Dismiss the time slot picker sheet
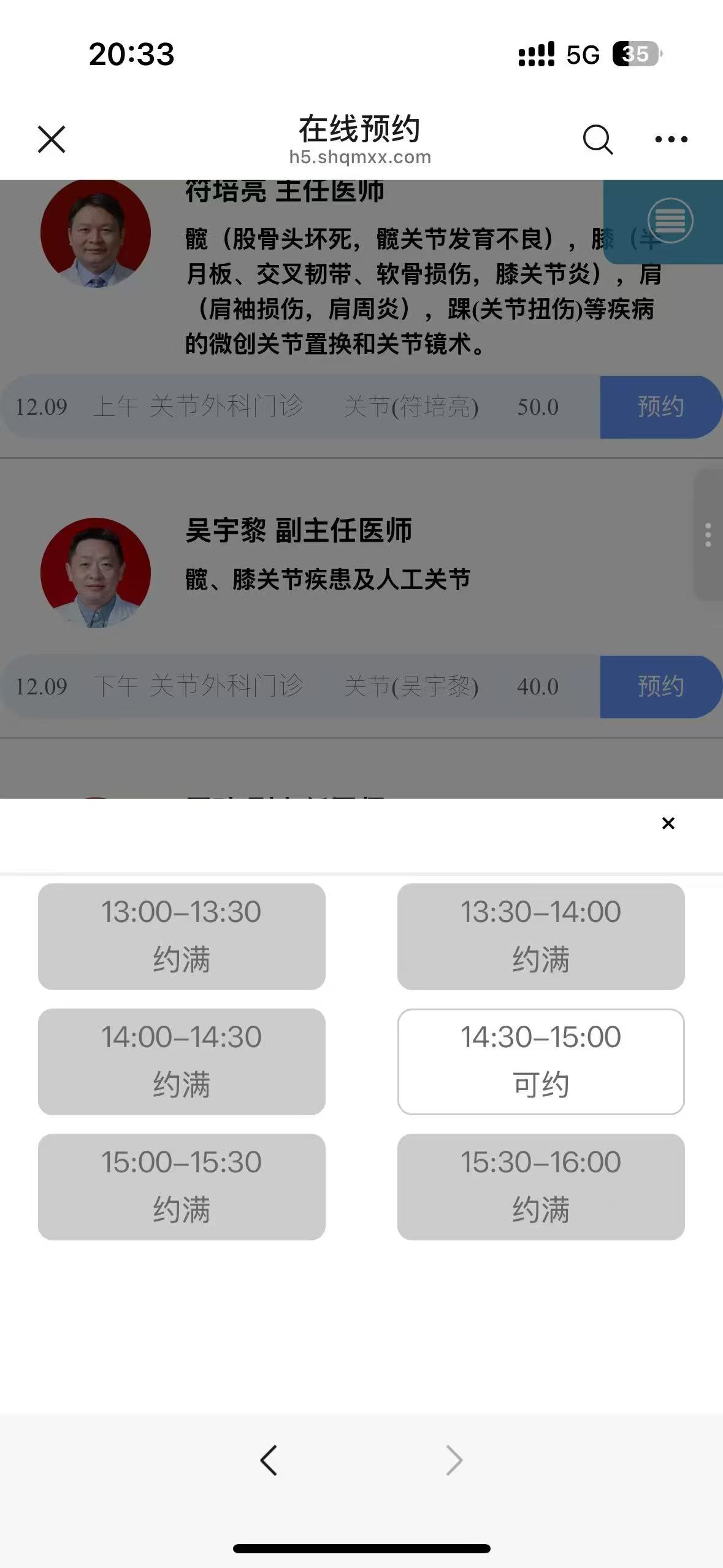 [668, 823]
